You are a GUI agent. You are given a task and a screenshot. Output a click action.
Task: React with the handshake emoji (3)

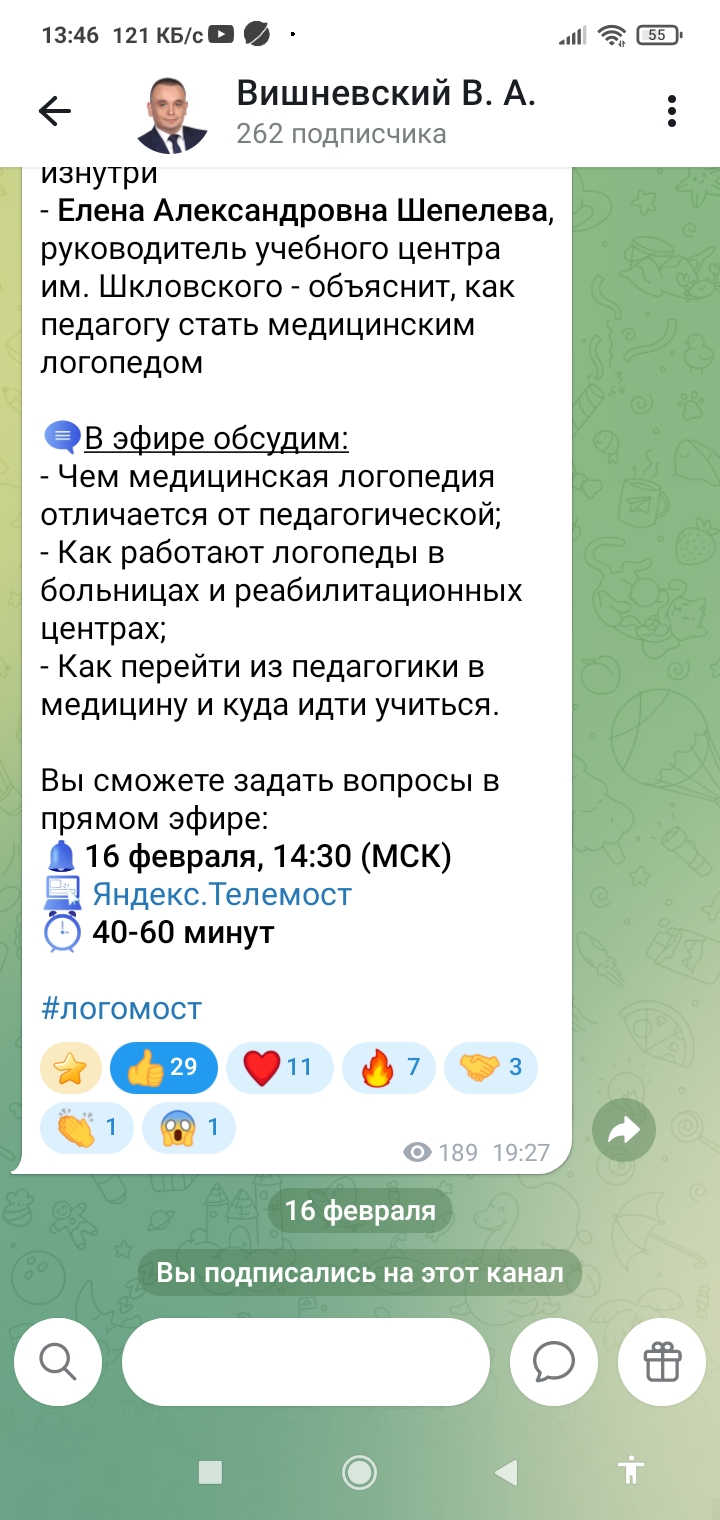click(x=490, y=1068)
